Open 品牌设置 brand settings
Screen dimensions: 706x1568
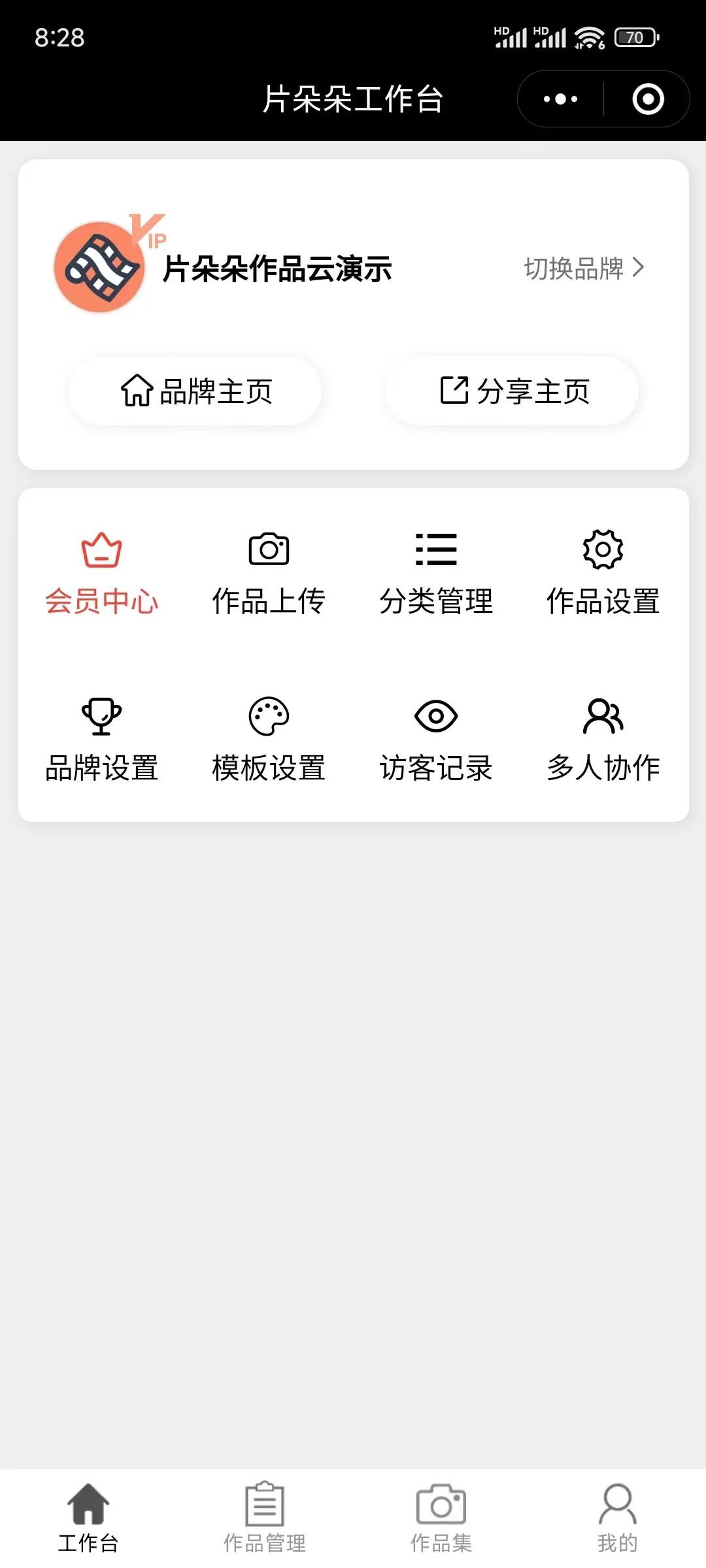click(101, 741)
